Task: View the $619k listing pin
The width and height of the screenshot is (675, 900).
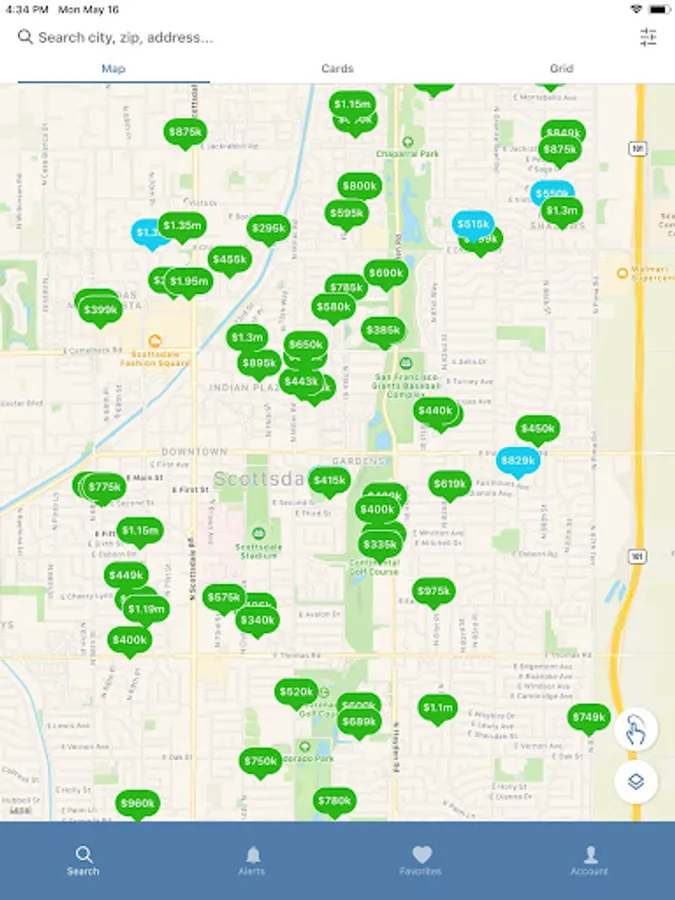Action: click(x=450, y=485)
